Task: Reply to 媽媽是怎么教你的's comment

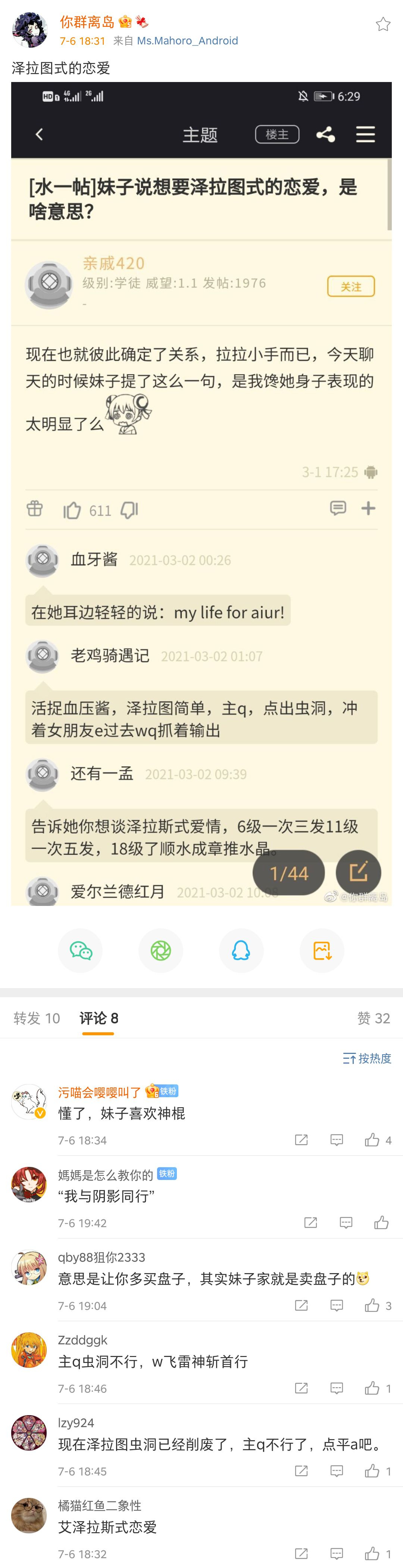Action: point(346,1222)
